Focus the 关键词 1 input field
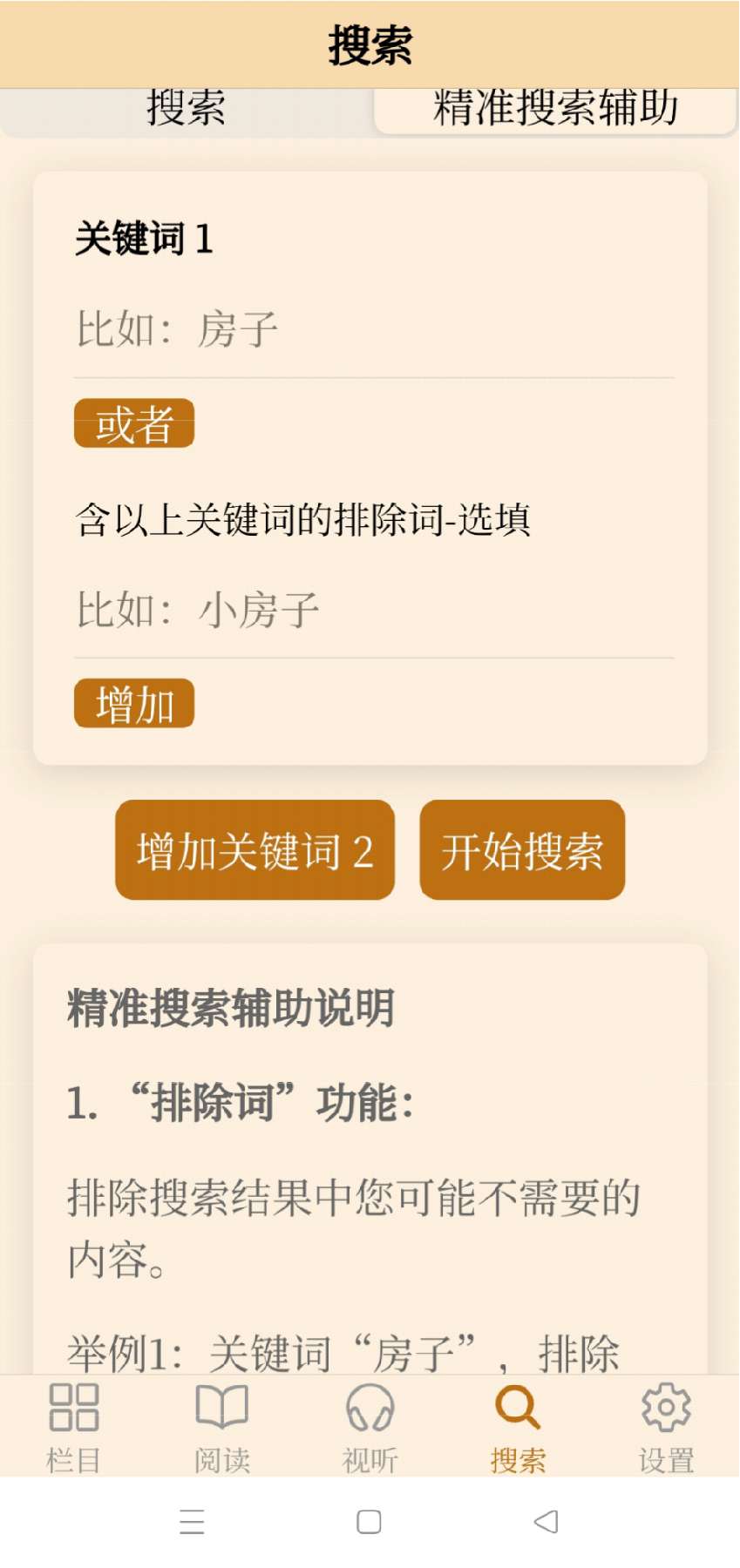This screenshot has width=740, height=1568. coord(373,331)
